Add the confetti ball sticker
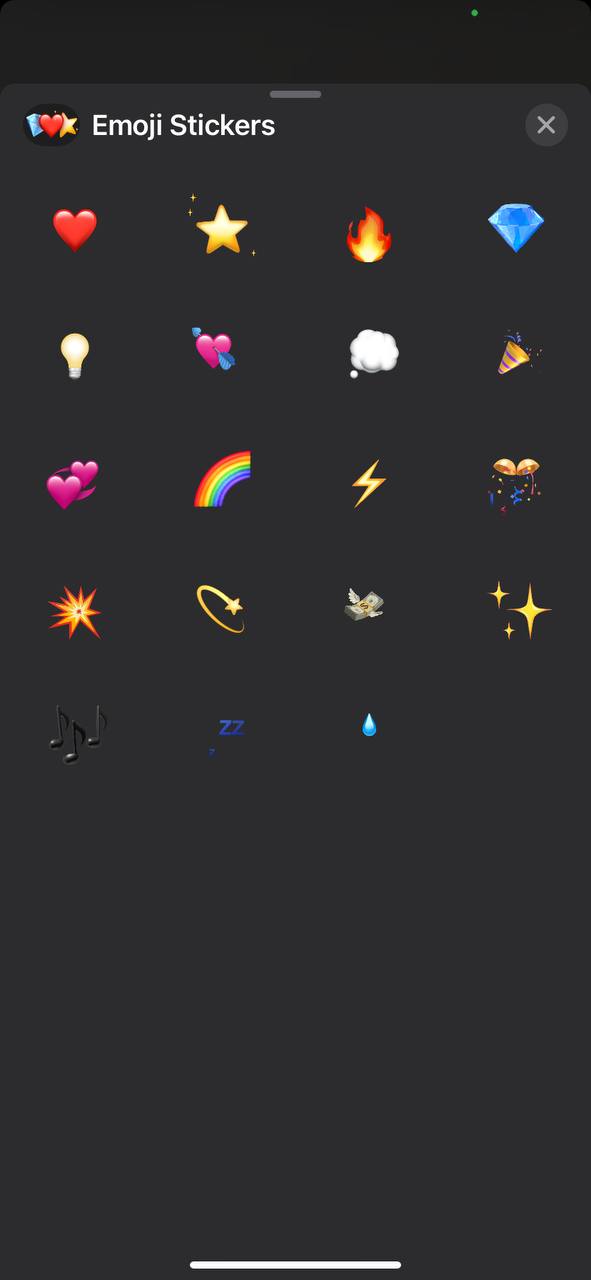Screen dimensions: 591x1280 pos(515,485)
